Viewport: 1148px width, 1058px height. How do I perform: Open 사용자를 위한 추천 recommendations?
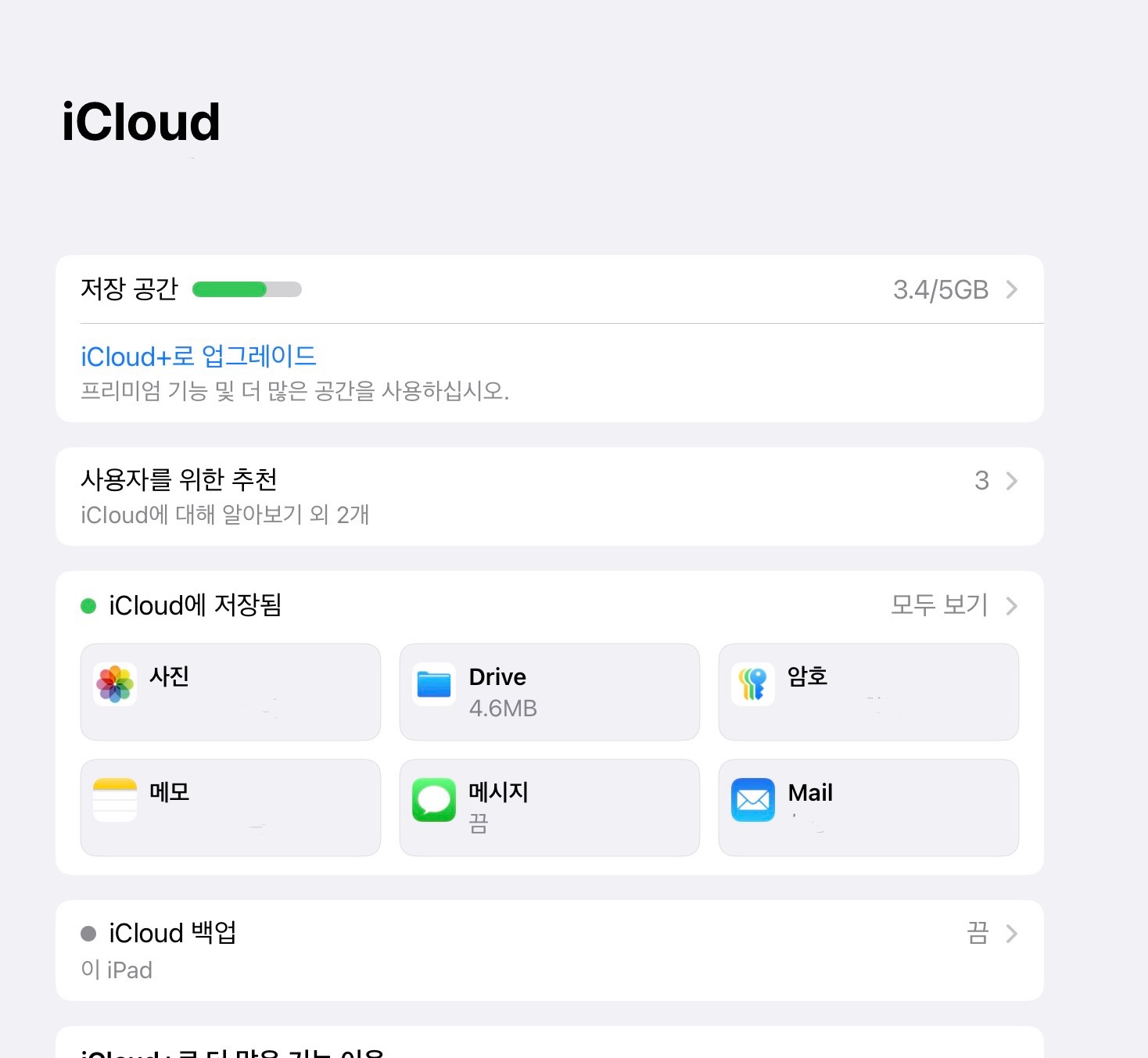click(549, 496)
